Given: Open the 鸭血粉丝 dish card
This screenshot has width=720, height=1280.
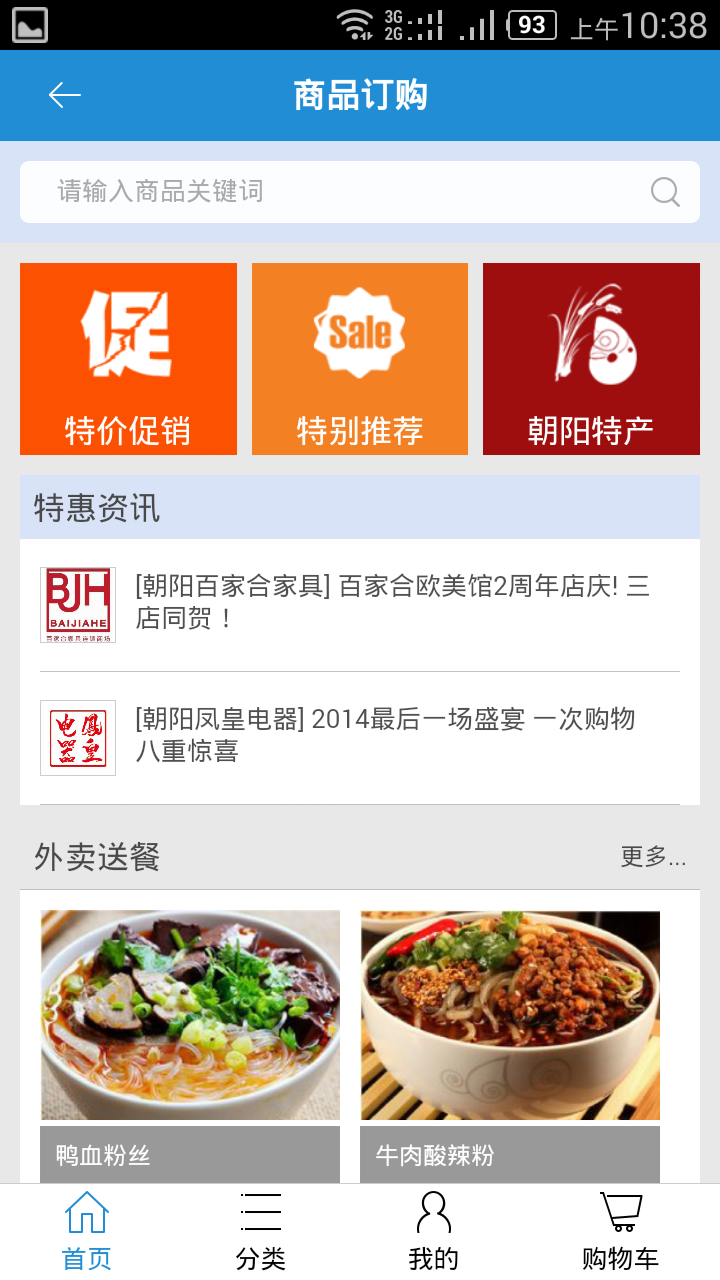Looking at the screenshot, I should [x=190, y=1040].
